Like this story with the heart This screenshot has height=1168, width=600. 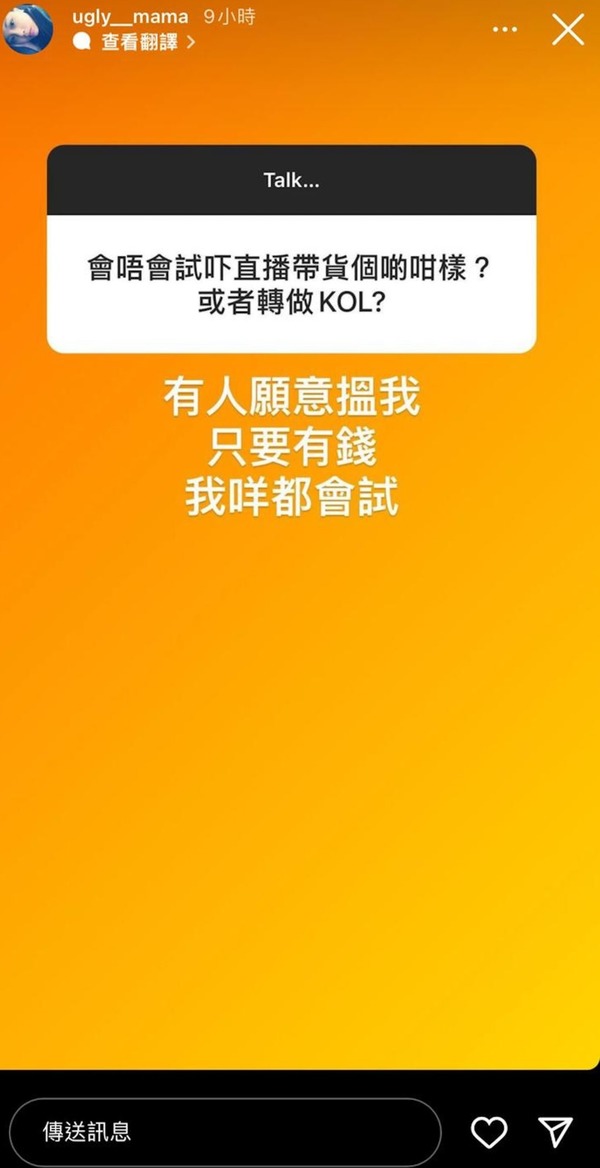click(x=489, y=1132)
